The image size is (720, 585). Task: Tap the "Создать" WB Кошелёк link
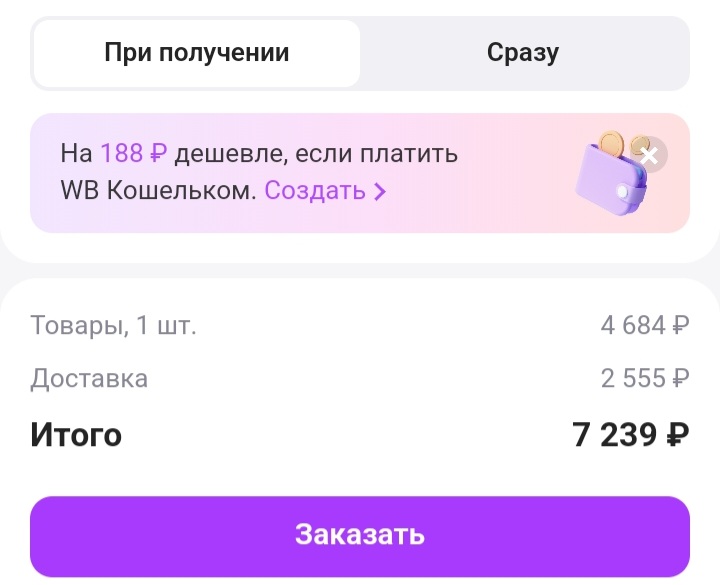tap(324, 190)
